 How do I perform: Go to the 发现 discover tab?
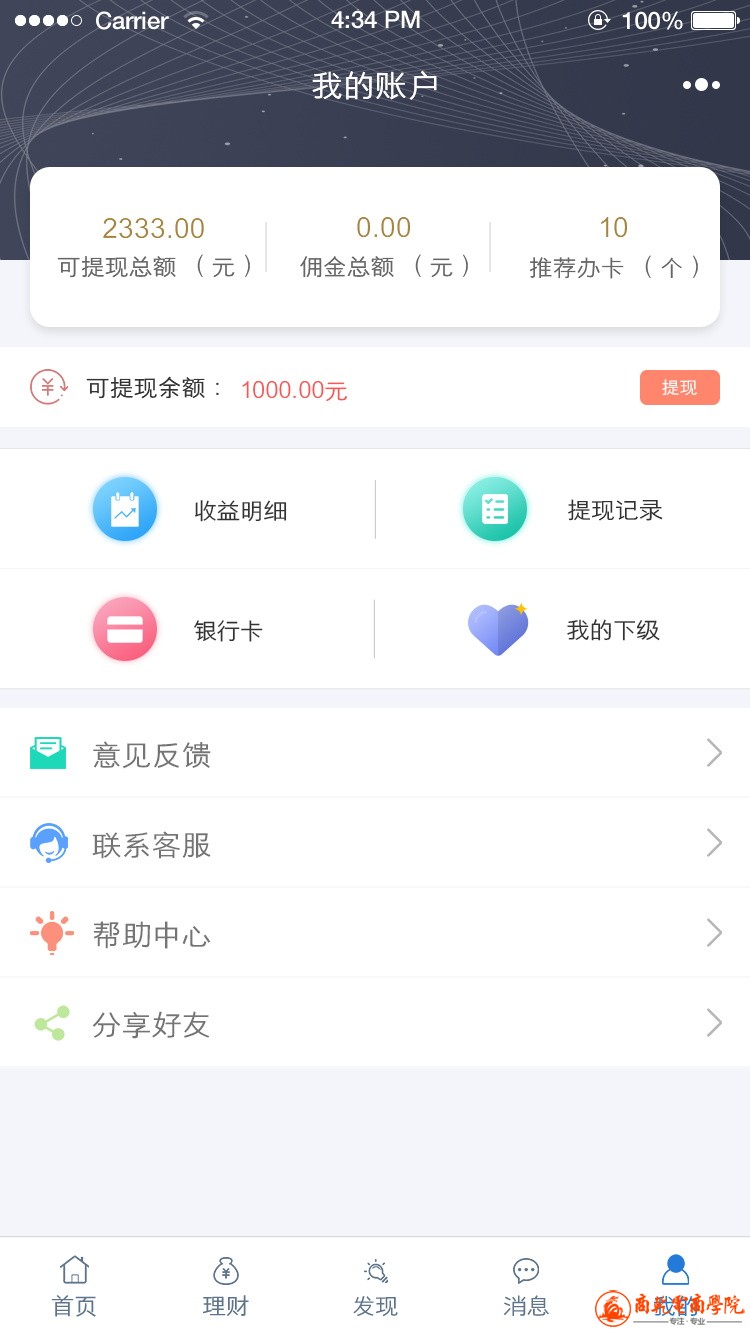click(x=375, y=1286)
